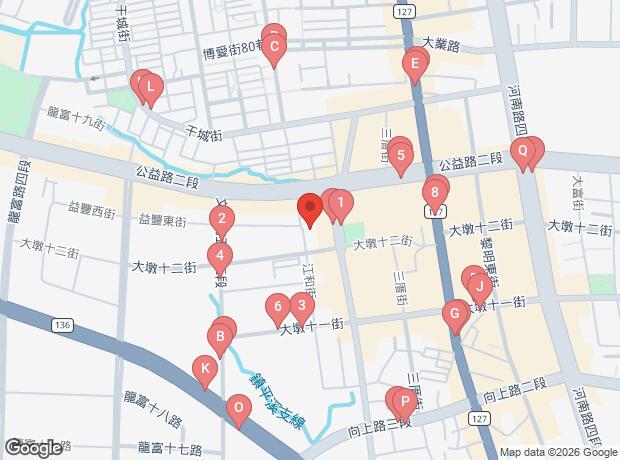Select map marker L
The image size is (620, 460).
coord(149,89)
